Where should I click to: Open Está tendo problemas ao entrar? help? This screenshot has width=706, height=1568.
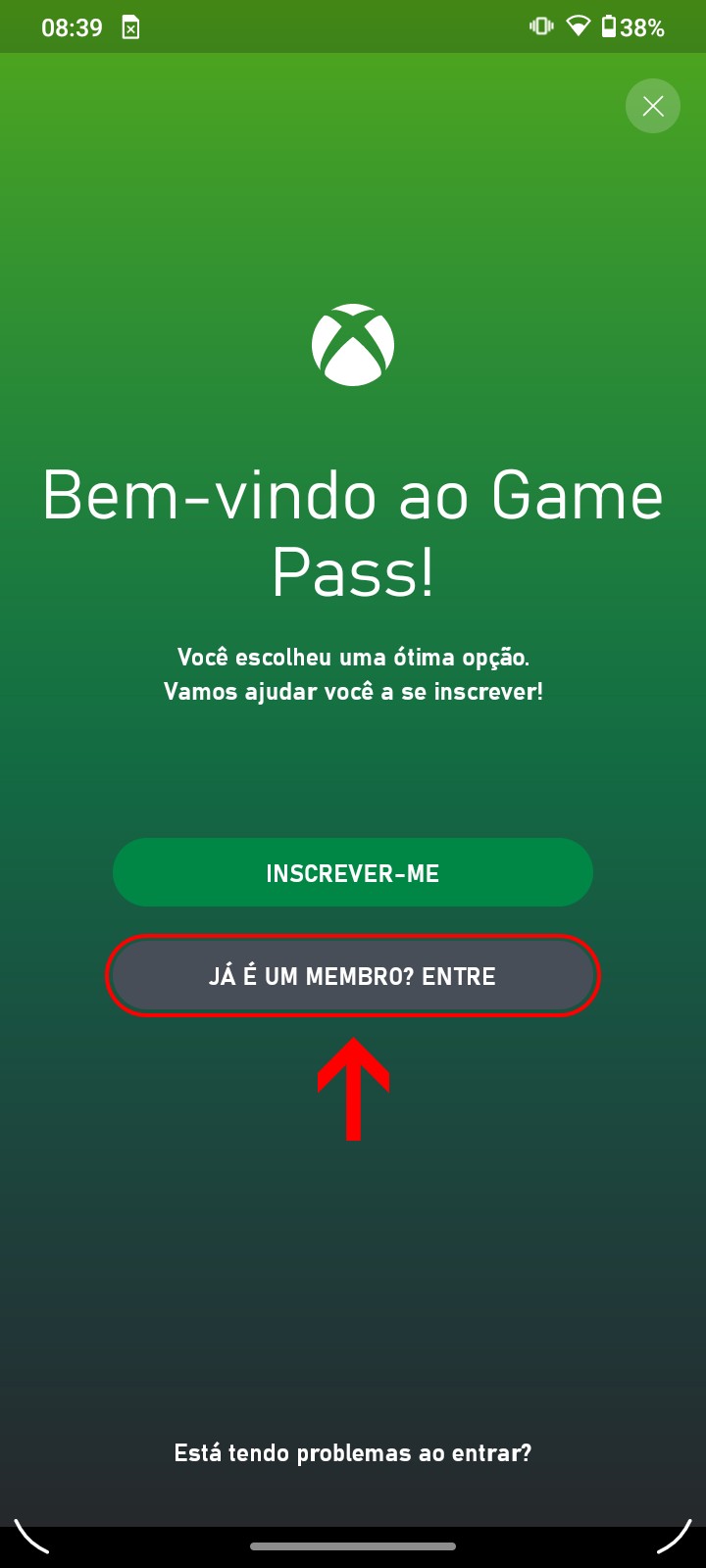coord(353,1452)
